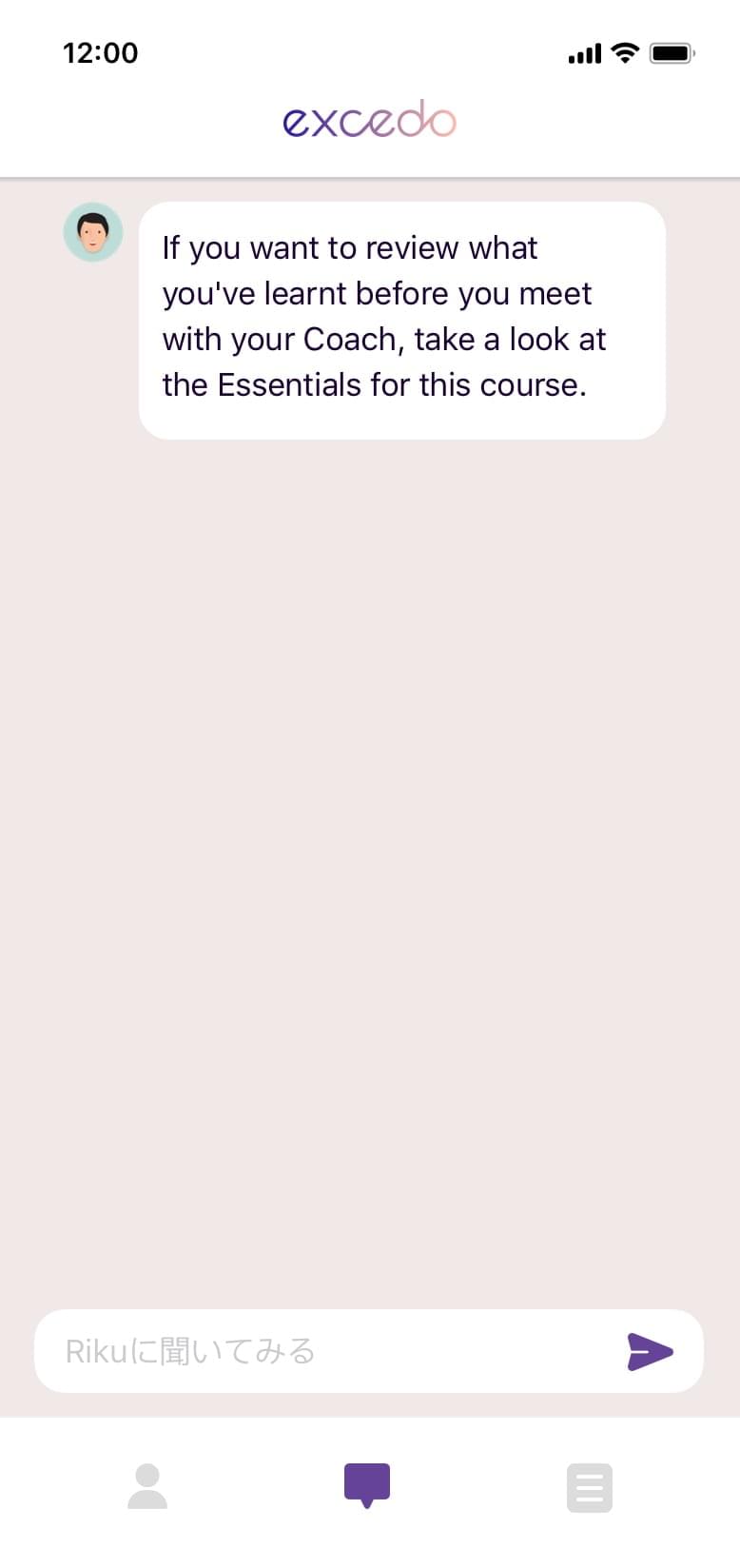
Task: Tap the send arrow icon
Action: click(650, 1351)
